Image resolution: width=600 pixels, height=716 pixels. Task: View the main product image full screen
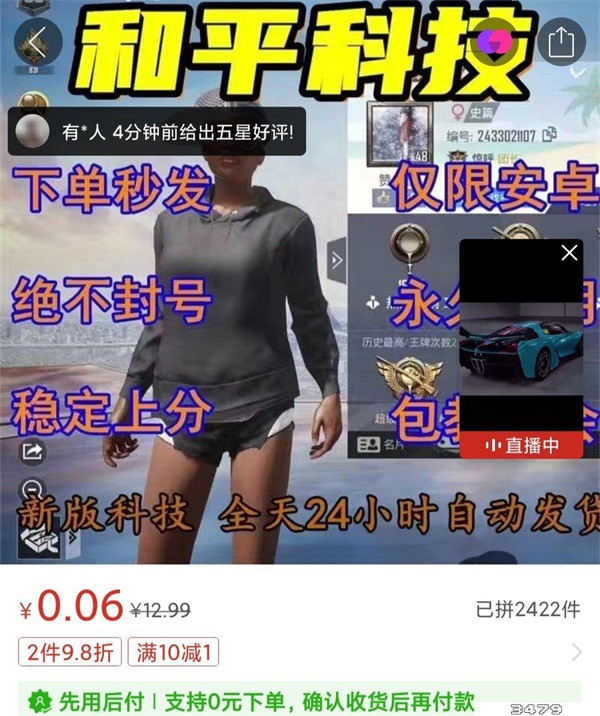230,330
